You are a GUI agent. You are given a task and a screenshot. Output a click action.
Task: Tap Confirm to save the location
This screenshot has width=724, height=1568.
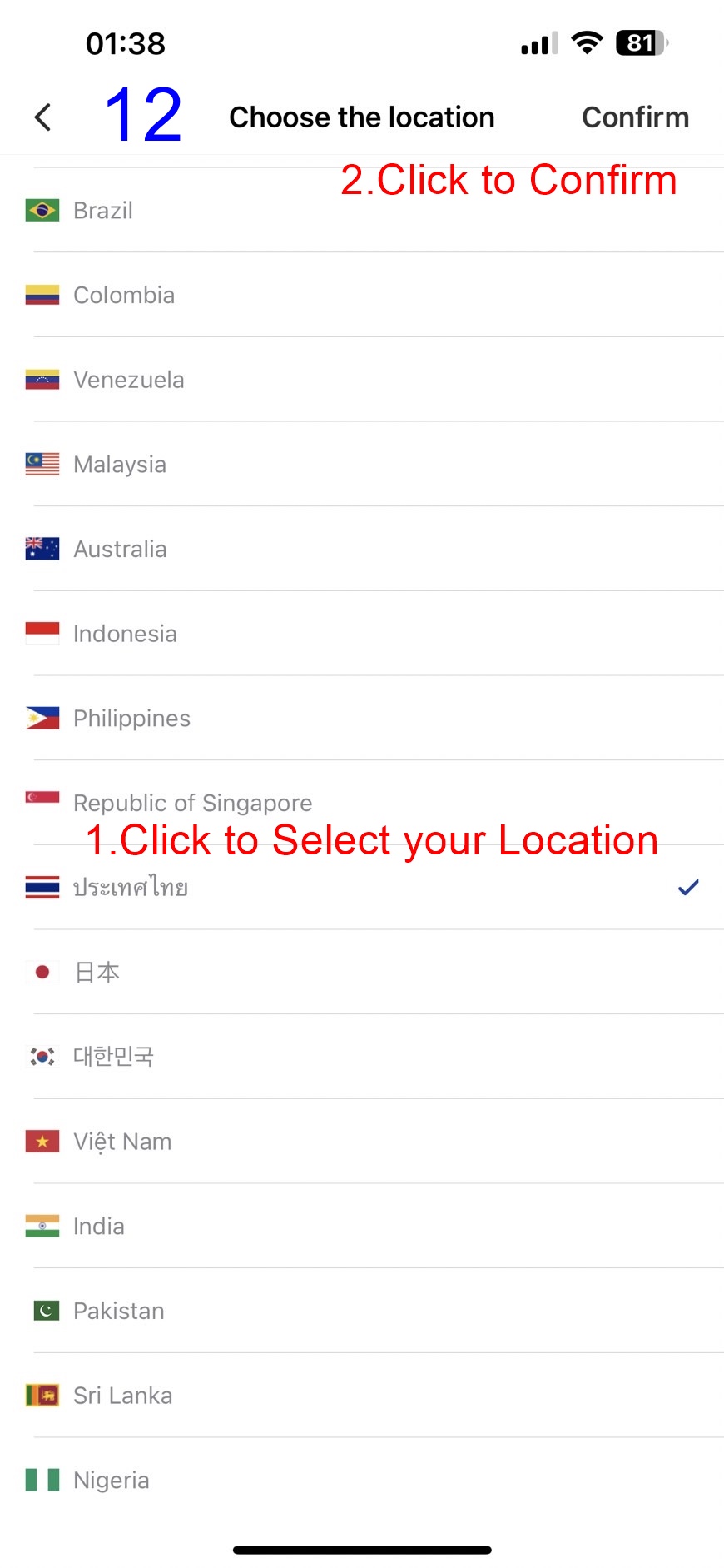(635, 117)
